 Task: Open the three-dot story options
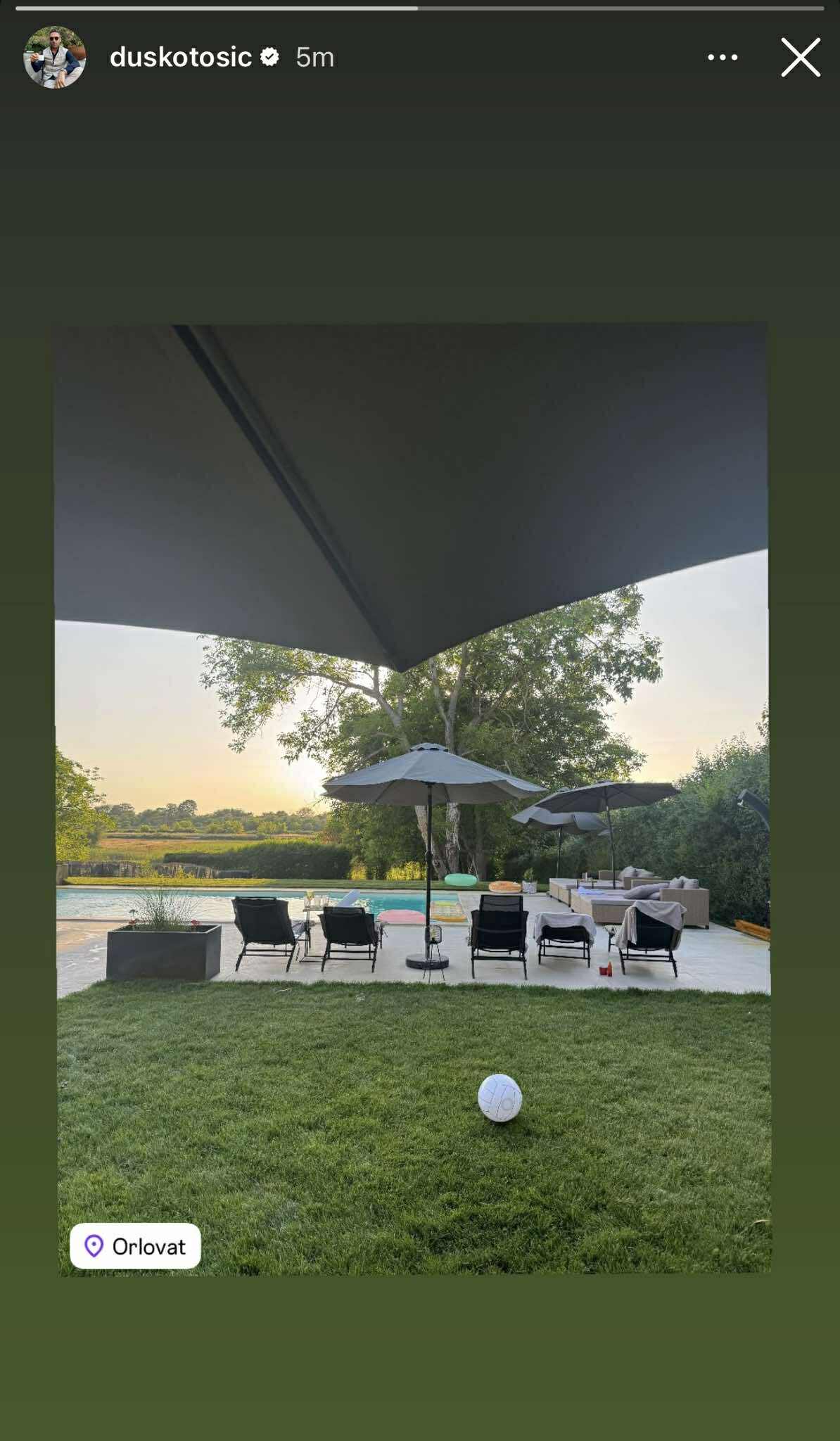(x=723, y=58)
